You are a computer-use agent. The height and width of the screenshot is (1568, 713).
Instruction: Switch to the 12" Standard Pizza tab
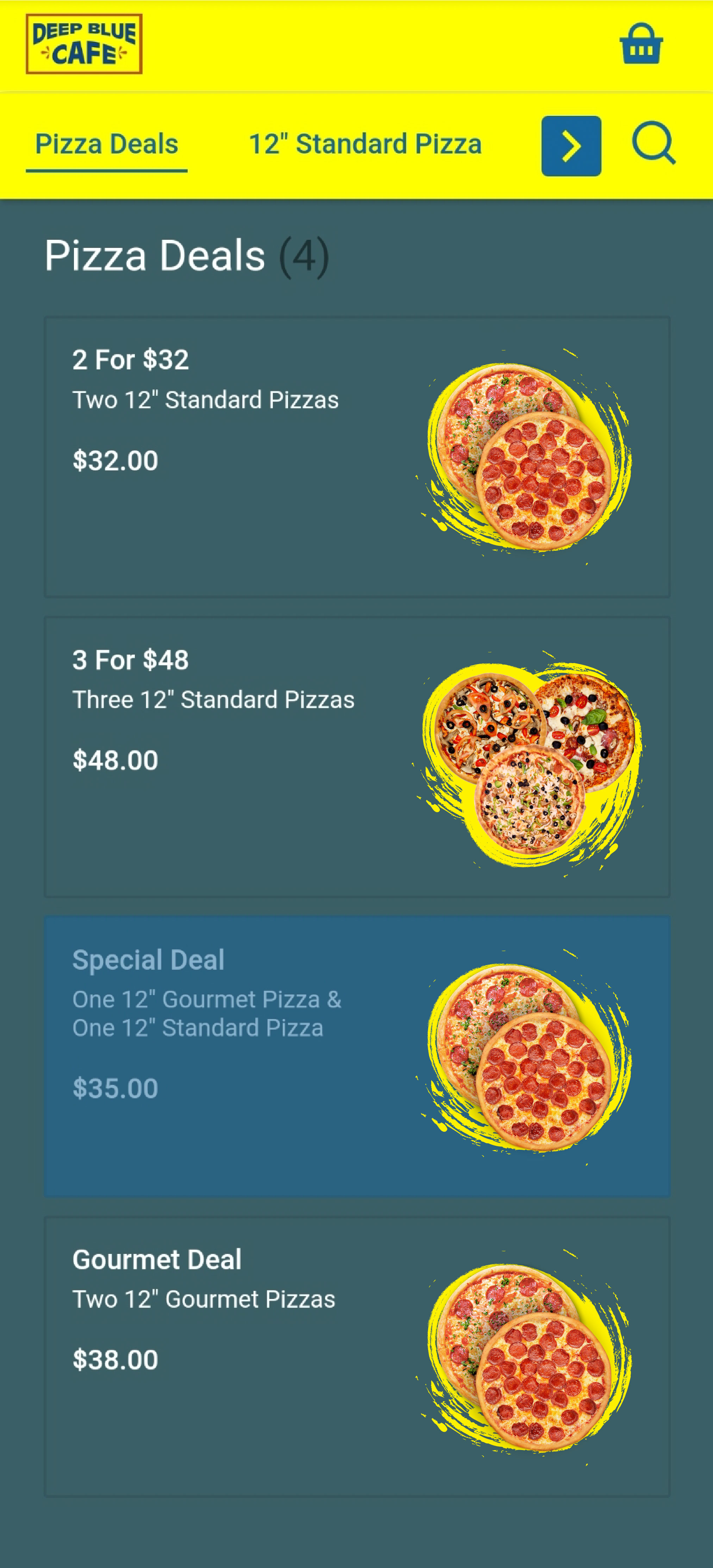[365, 144]
